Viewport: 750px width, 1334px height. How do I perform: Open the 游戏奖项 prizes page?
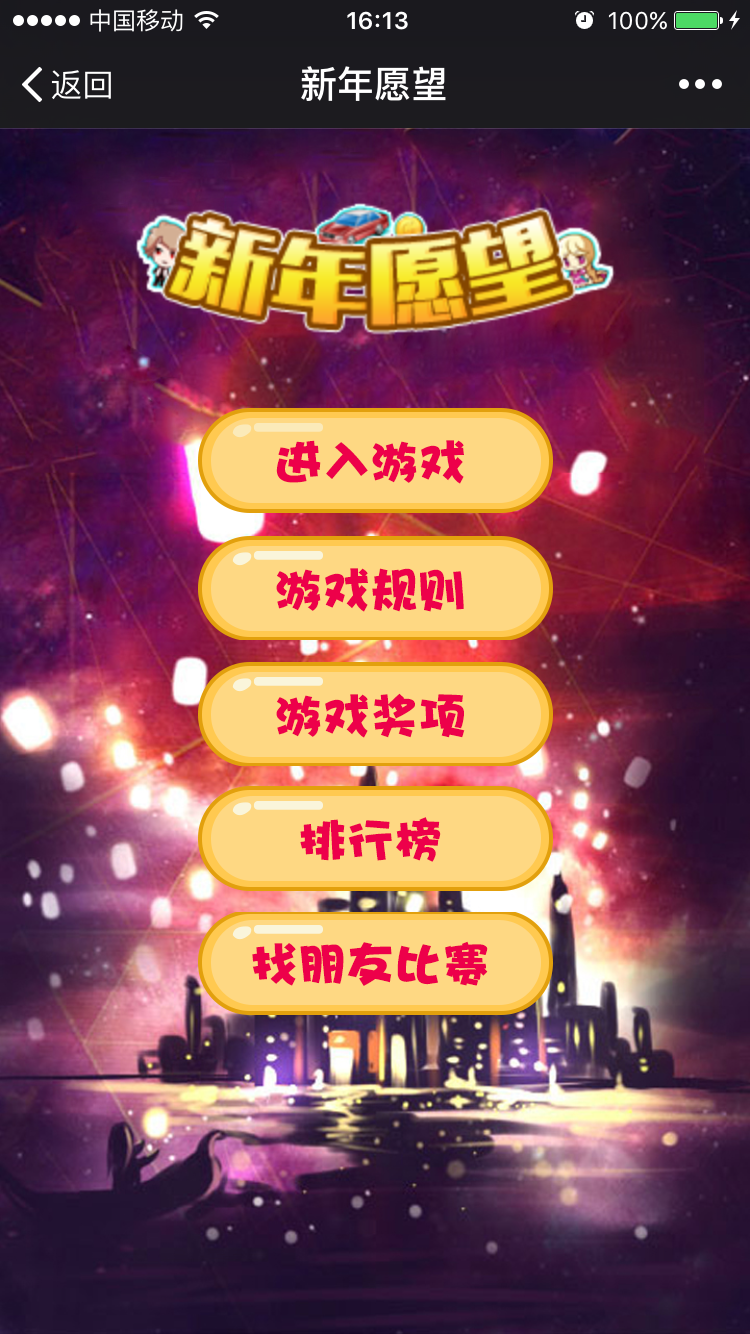(375, 714)
